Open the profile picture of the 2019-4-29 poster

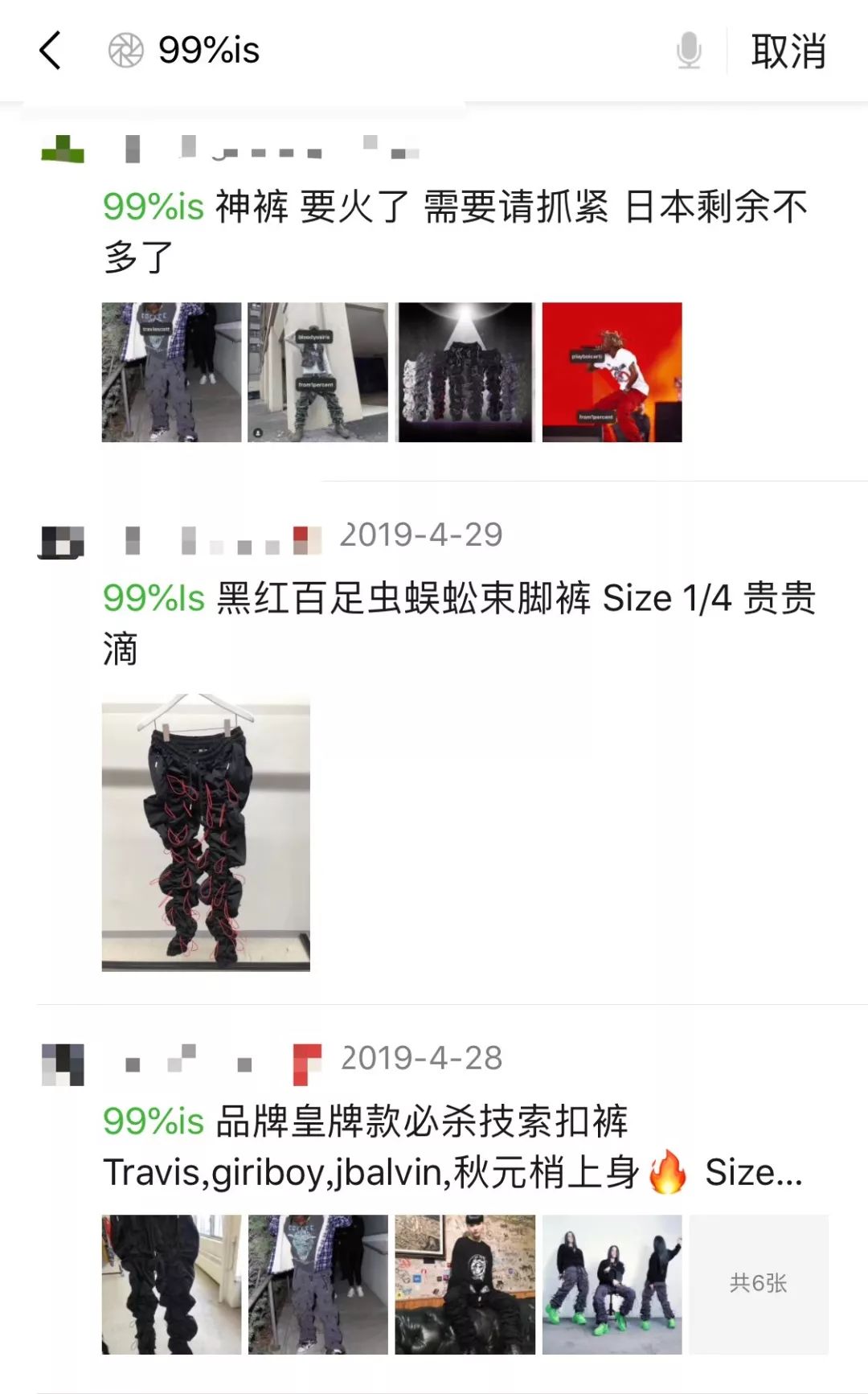click(62, 541)
